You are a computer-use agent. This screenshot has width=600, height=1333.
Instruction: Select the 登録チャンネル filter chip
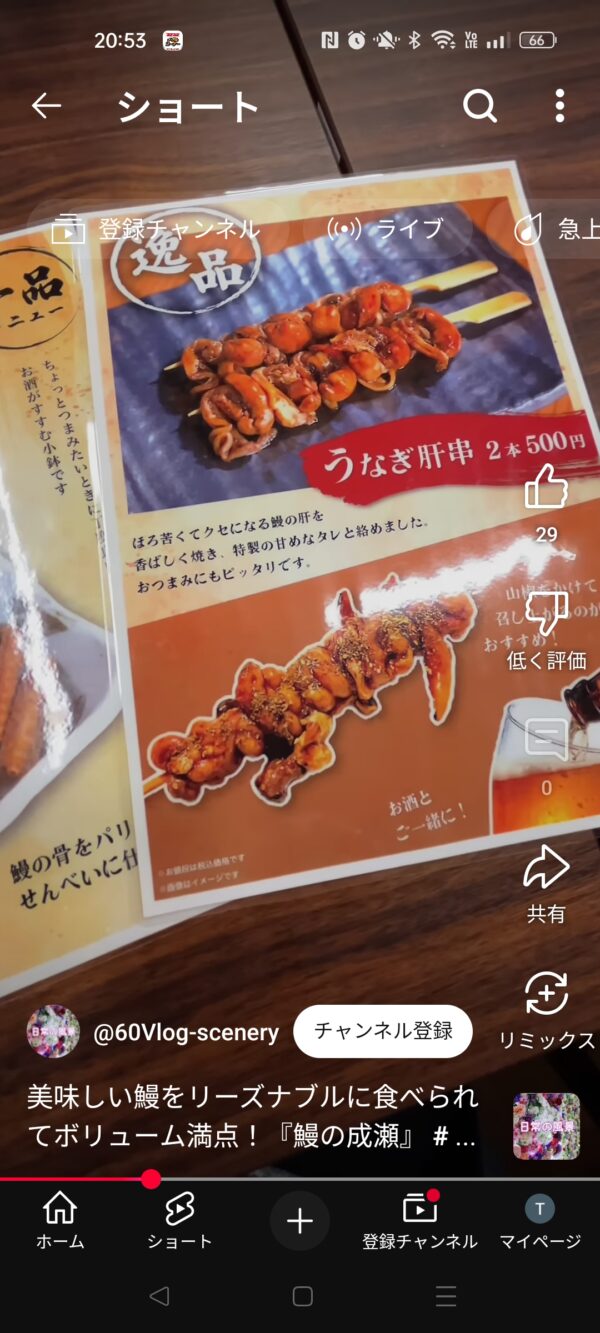156,229
